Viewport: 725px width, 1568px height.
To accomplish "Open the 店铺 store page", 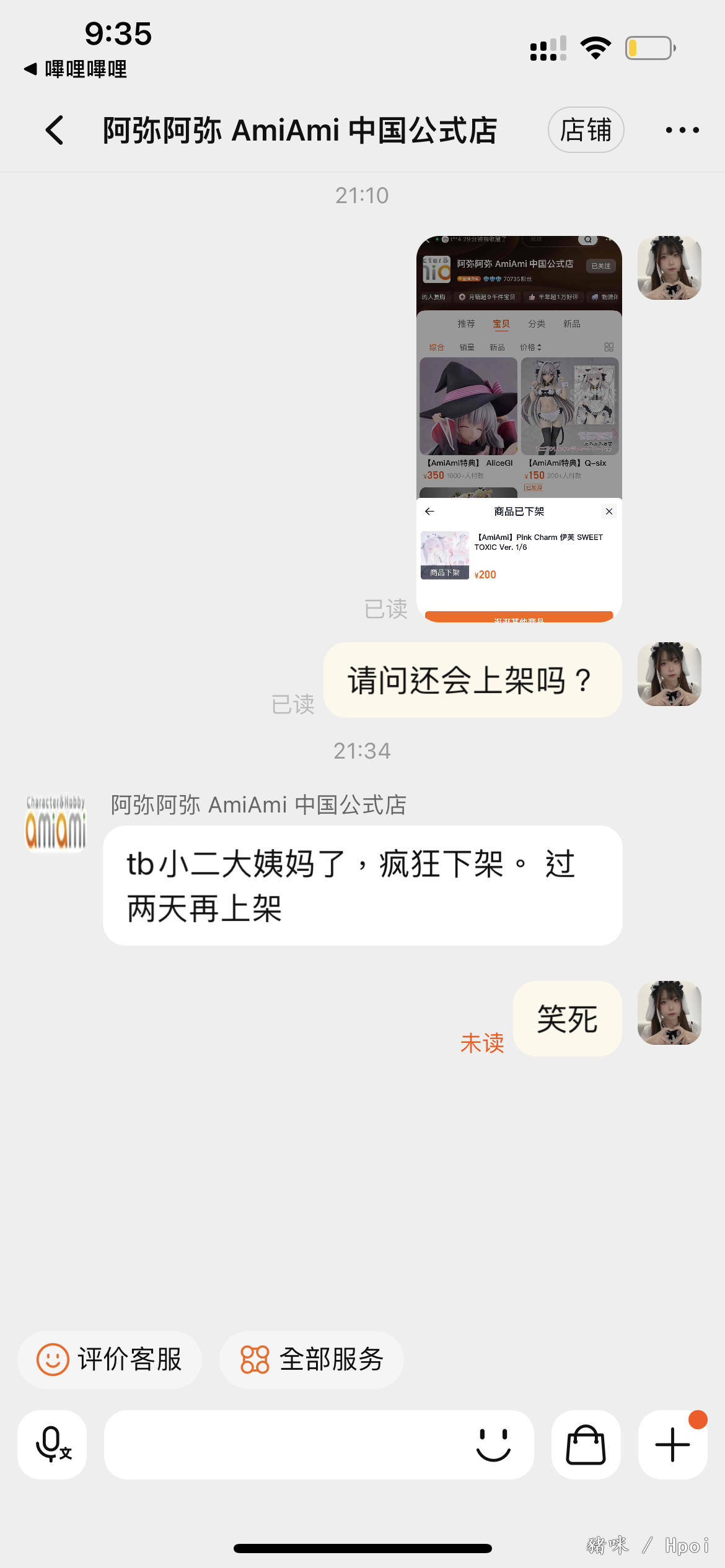I will click(x=585, y=130).
